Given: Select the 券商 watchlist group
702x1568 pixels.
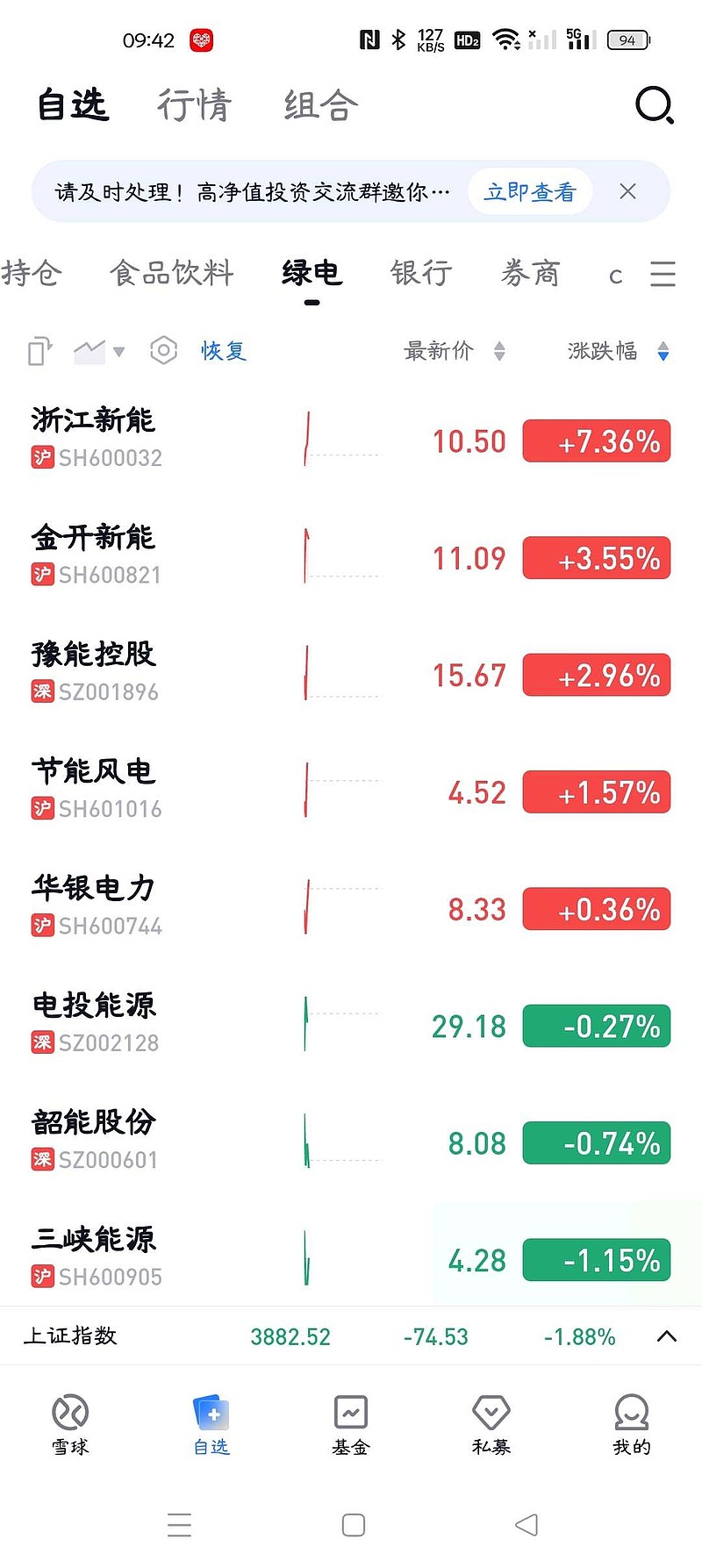Looking at the screenshot, I should click(x=530, y=273).
